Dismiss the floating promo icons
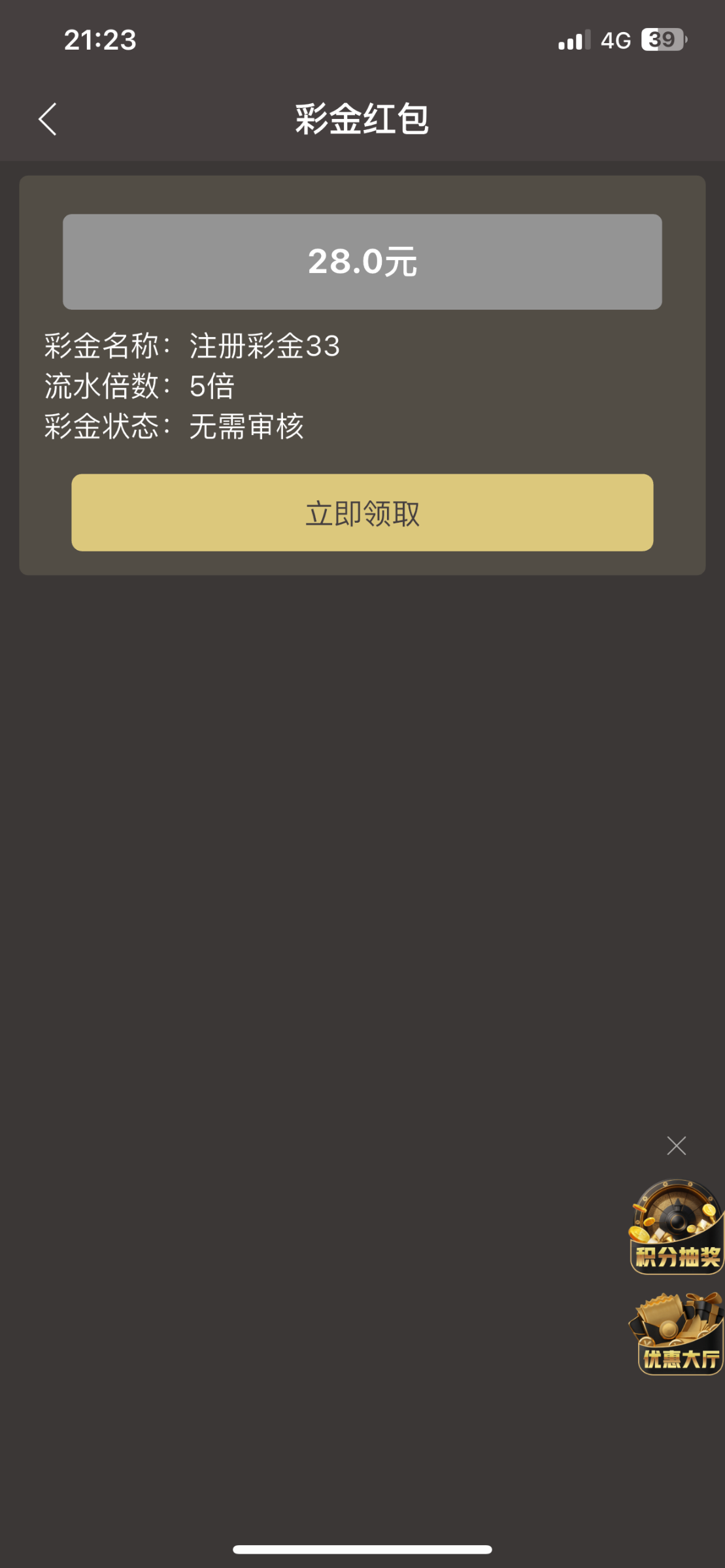Image resolution: width=725 pixels, height=1568 pixels. 676,1145
